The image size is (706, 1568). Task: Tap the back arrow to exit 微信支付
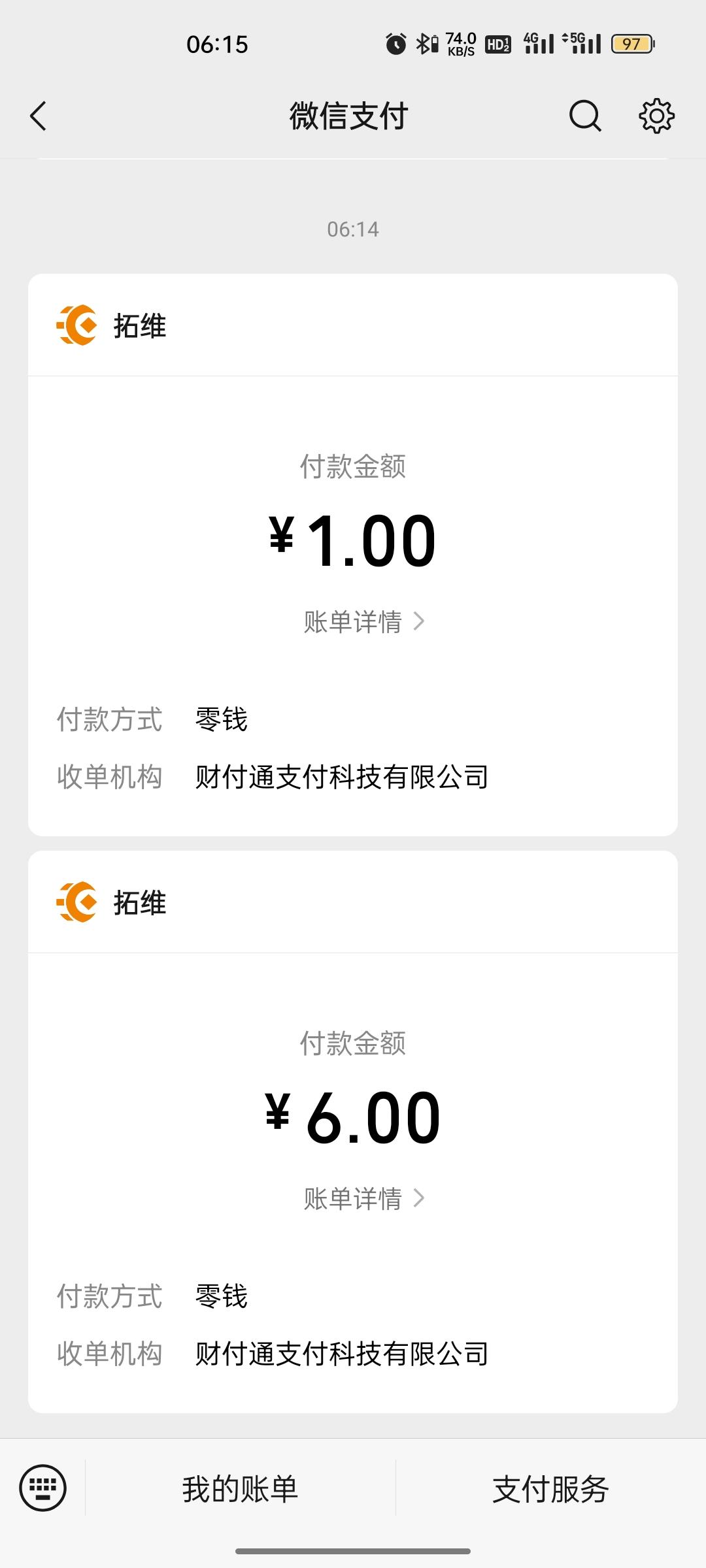click(x=37, y=116)
